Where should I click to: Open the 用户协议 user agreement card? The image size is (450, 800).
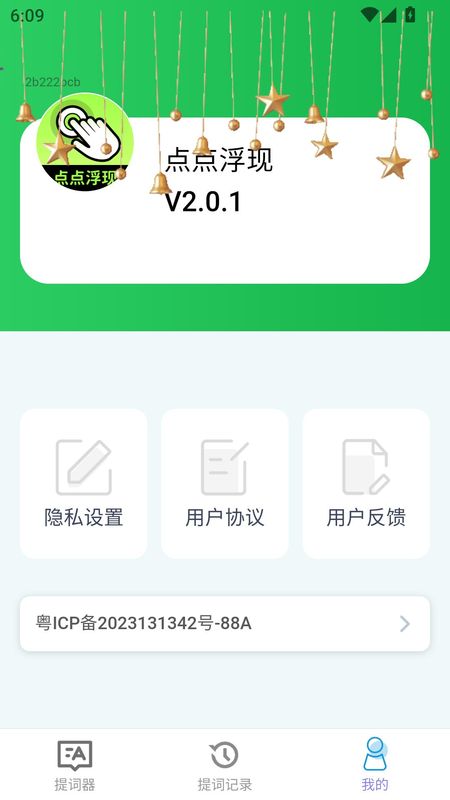224,483
